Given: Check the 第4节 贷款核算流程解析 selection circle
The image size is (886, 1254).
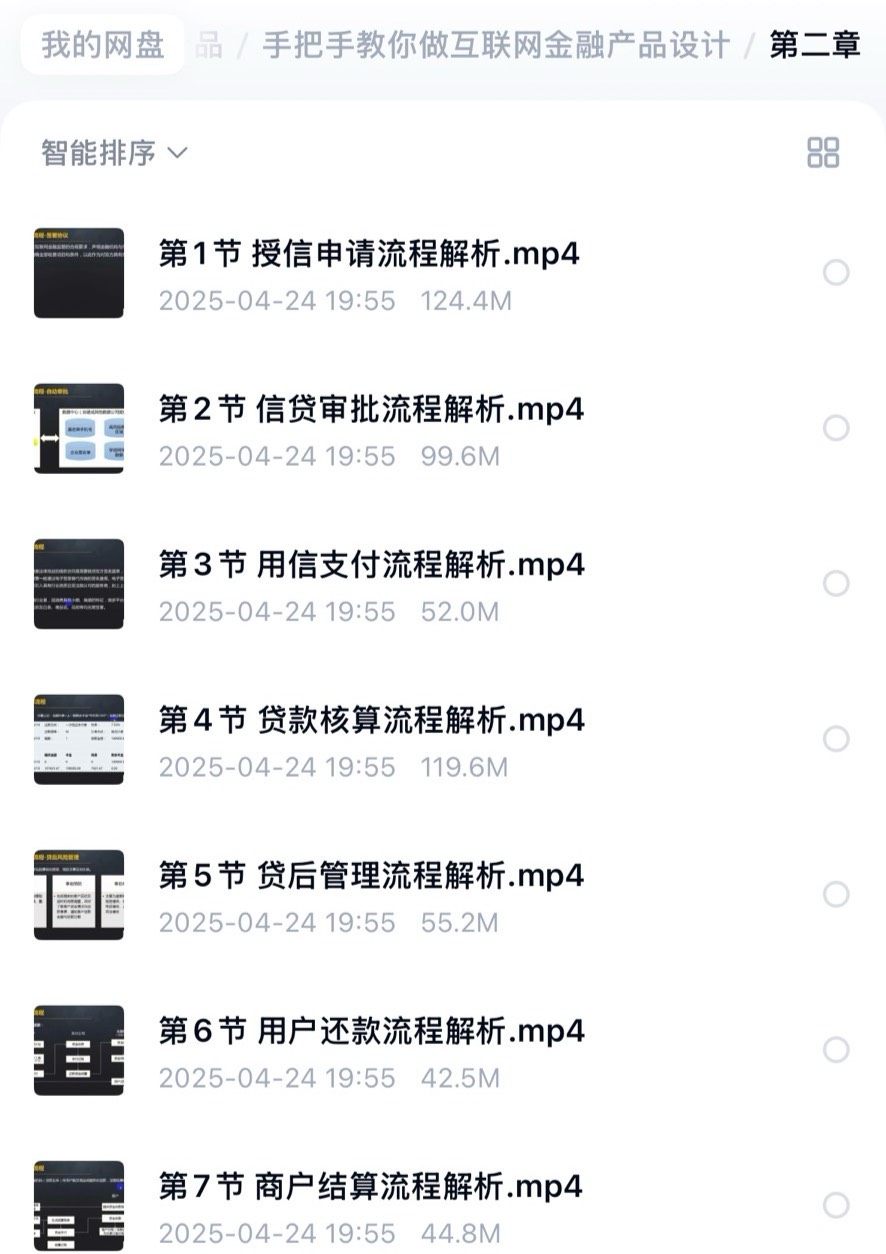Looking at the screenshot, I should 836,739.
